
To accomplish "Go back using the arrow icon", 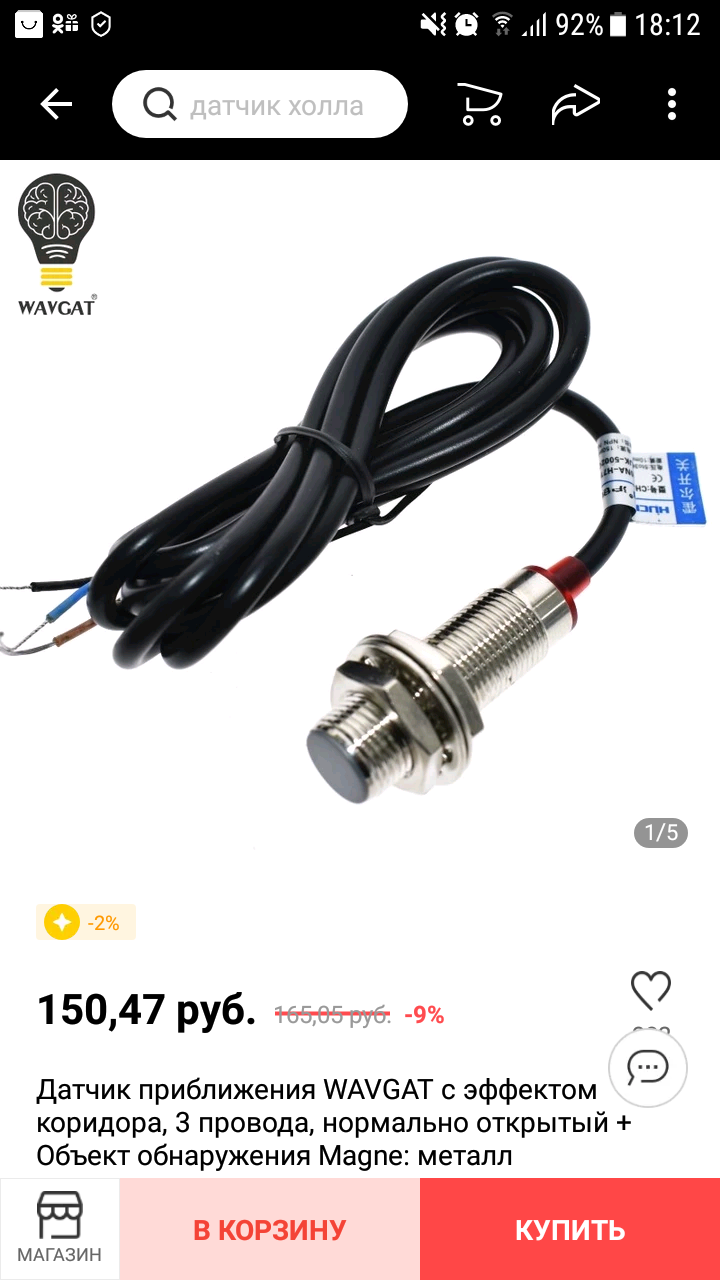I will [x=56, y=104].
